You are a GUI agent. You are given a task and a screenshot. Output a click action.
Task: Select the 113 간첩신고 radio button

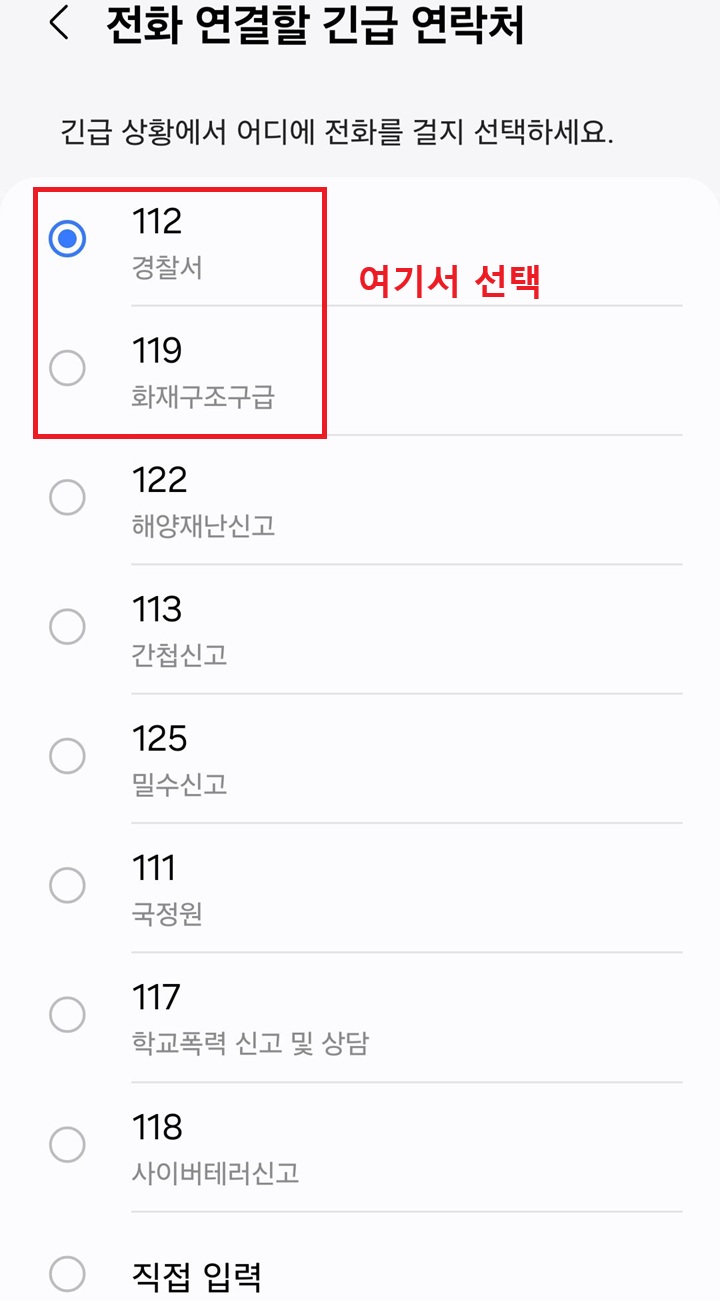click(x=67, y=627)
